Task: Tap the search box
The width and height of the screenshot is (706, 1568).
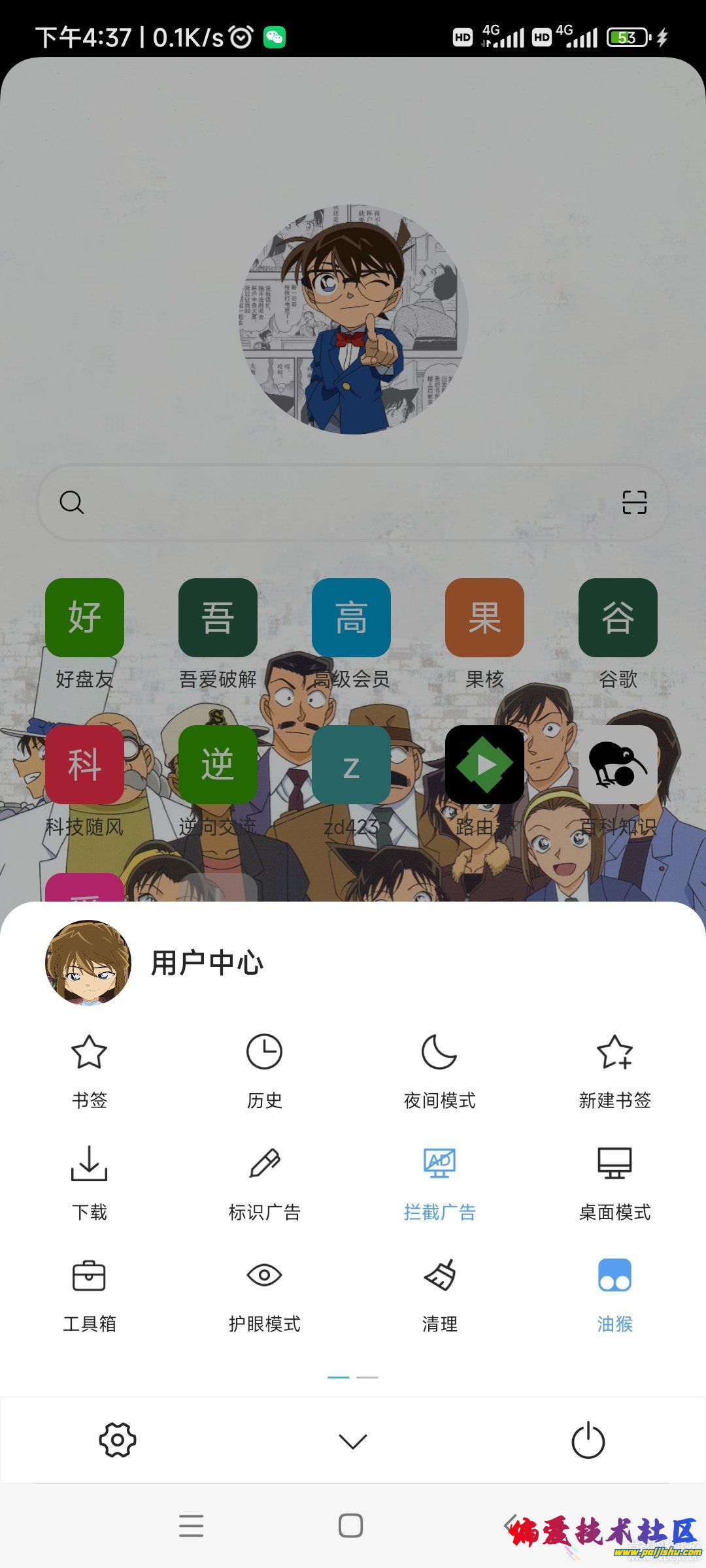Action: point(340,502)
